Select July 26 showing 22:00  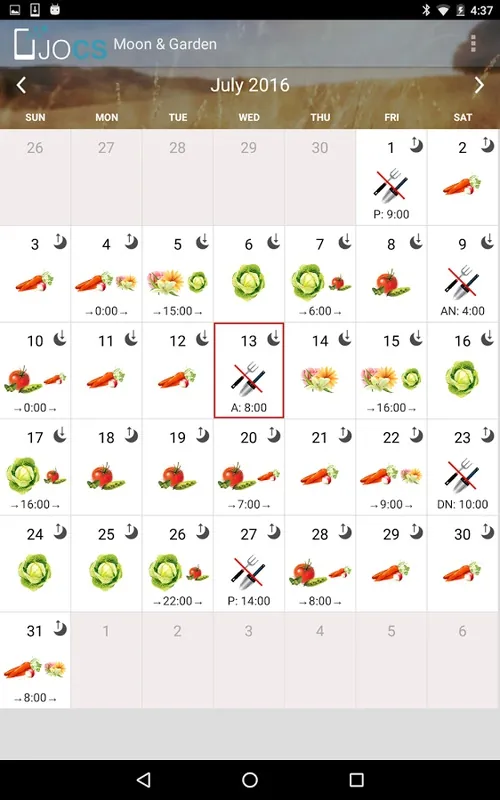point(178,564)
